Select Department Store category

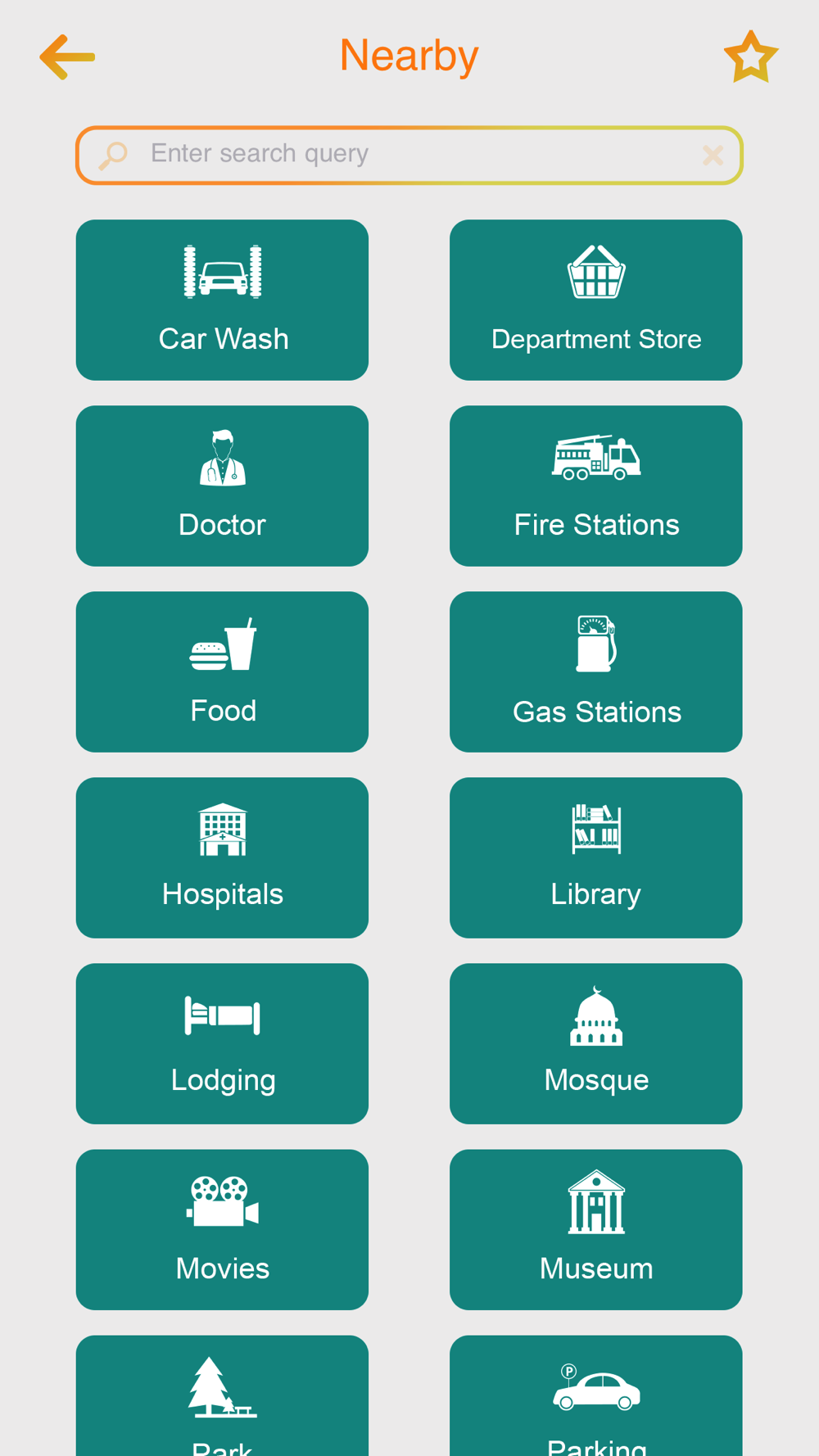[x=596, y=300]
